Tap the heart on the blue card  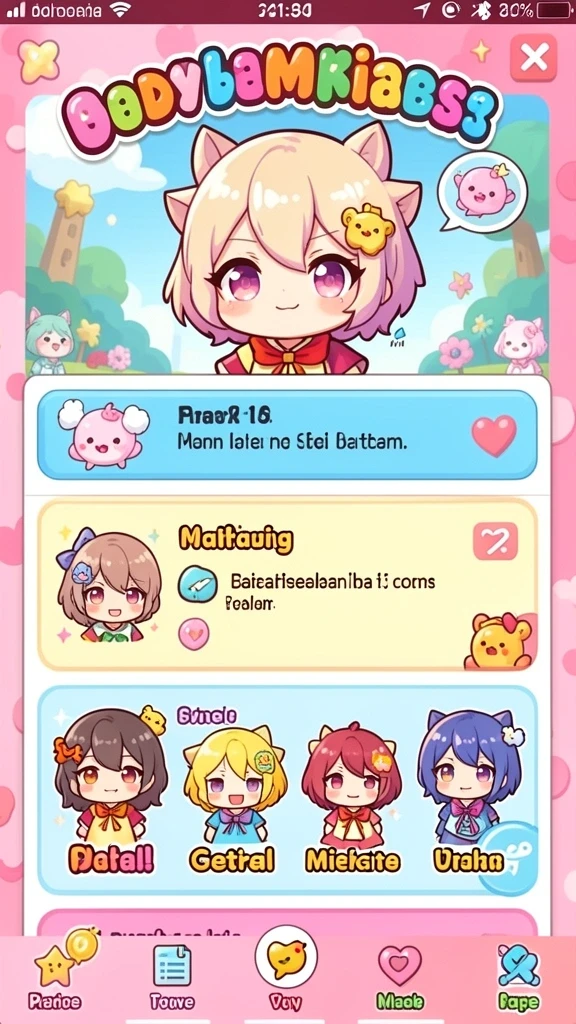pos(494,435)
